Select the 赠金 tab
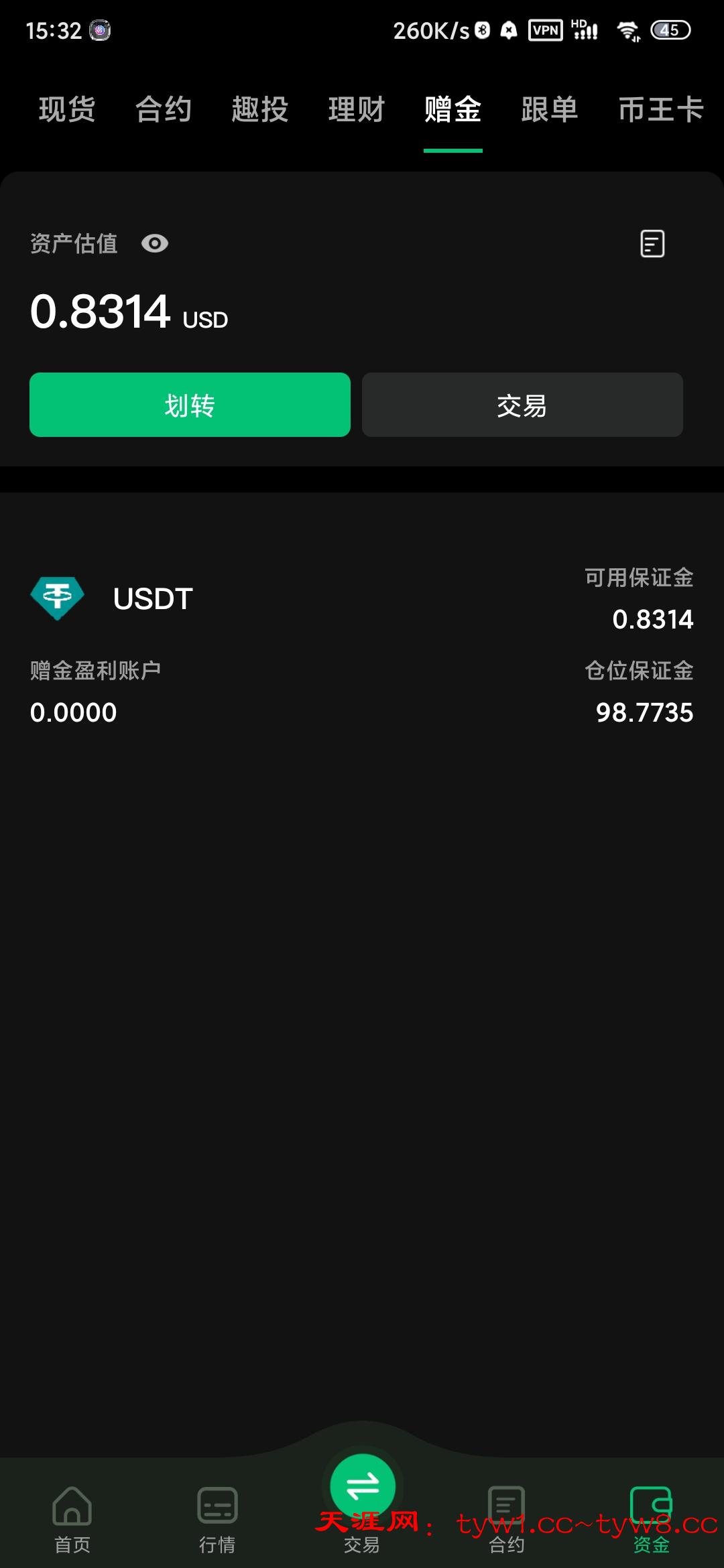 click(x=453, y=109)
